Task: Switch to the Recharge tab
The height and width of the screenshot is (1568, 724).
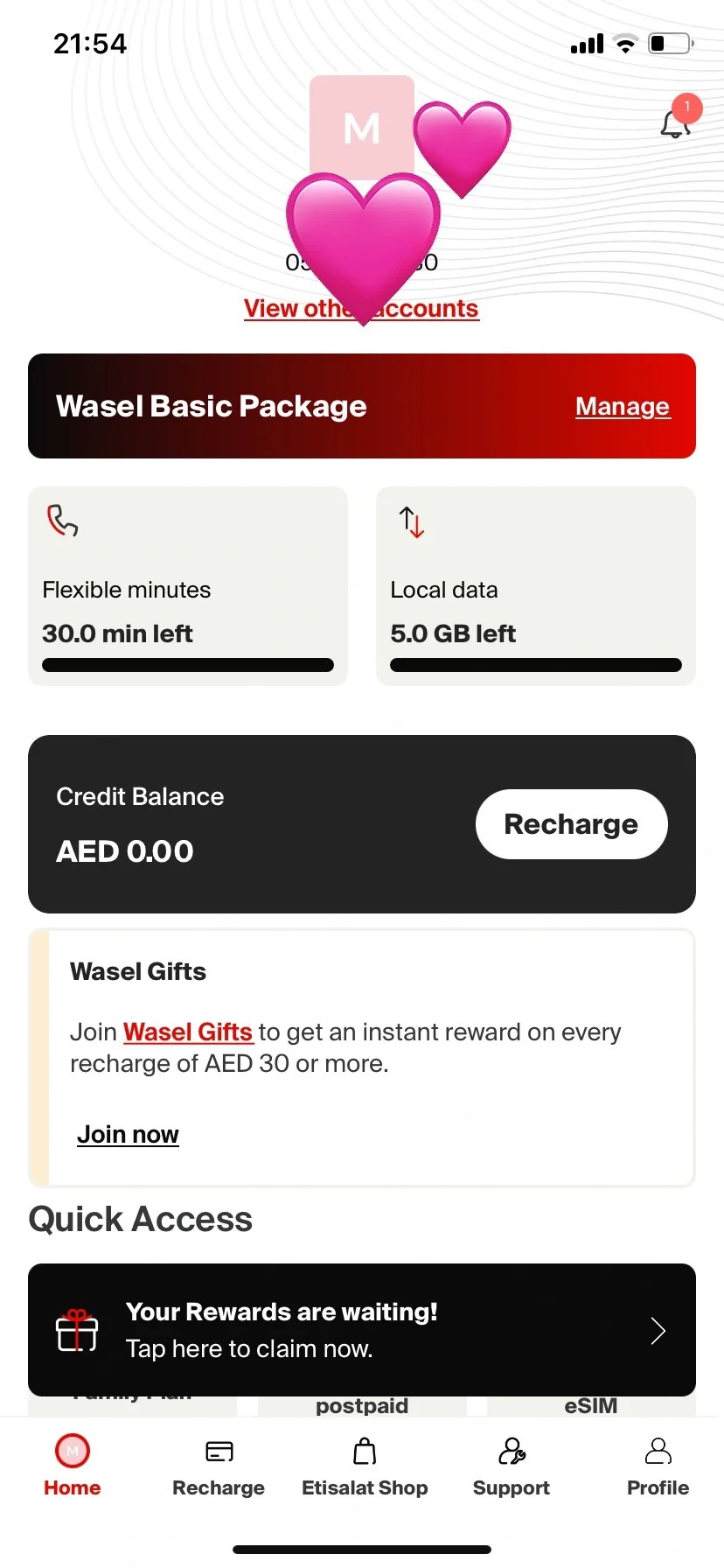Action: (219, 1466)
